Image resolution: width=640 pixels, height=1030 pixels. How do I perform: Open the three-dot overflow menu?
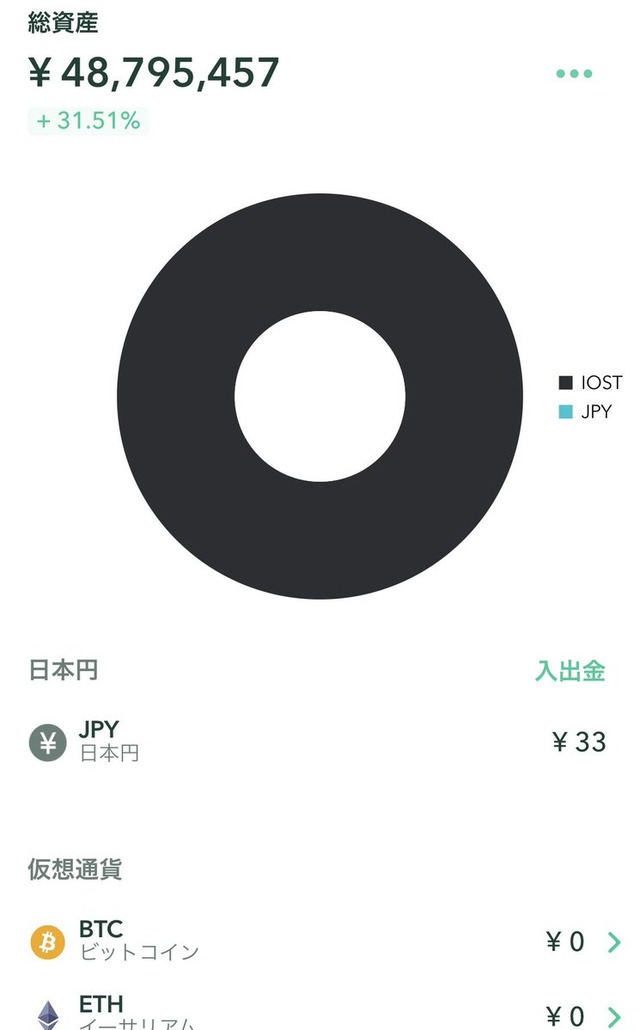[x=574, y=74]
